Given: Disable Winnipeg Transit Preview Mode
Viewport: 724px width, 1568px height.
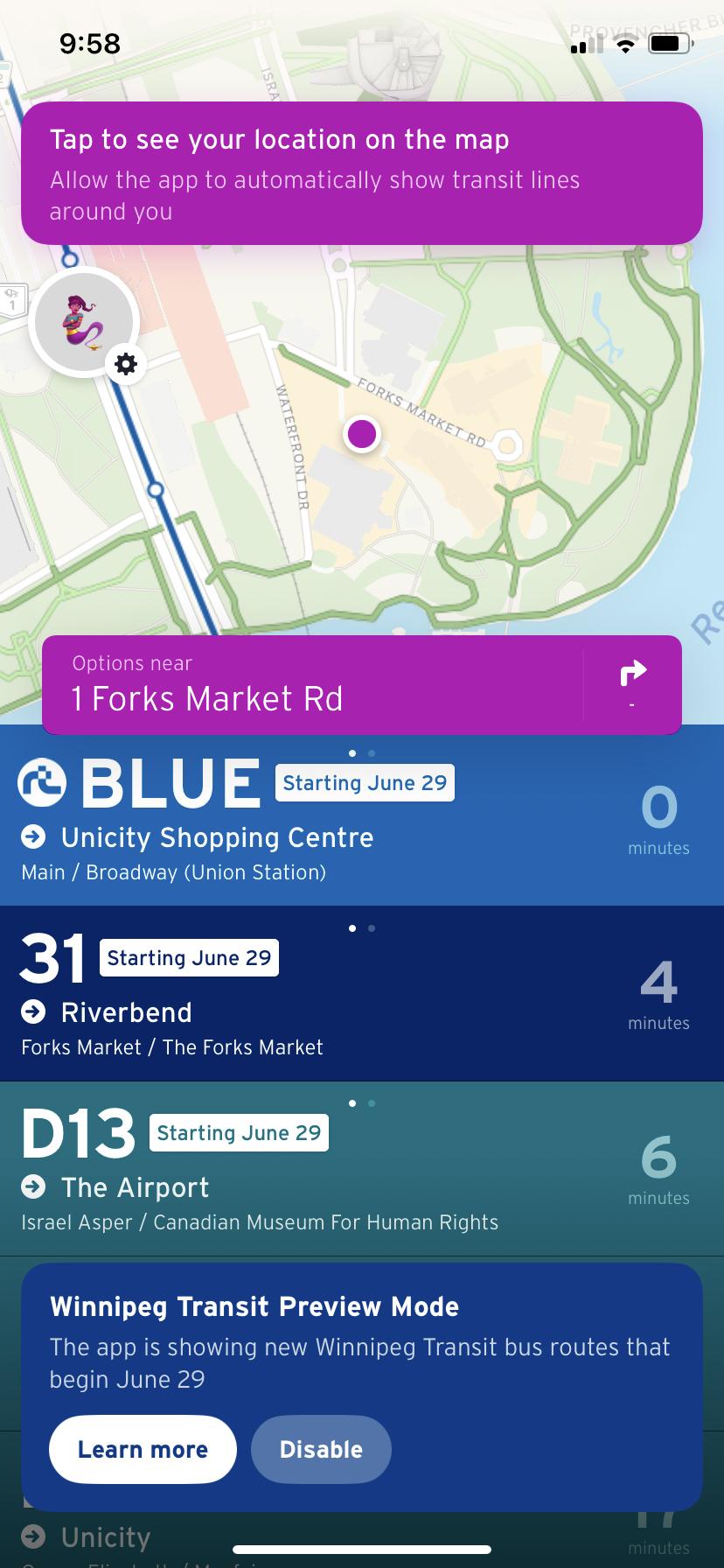Looking at the screenshot, I should (321, 1449).
